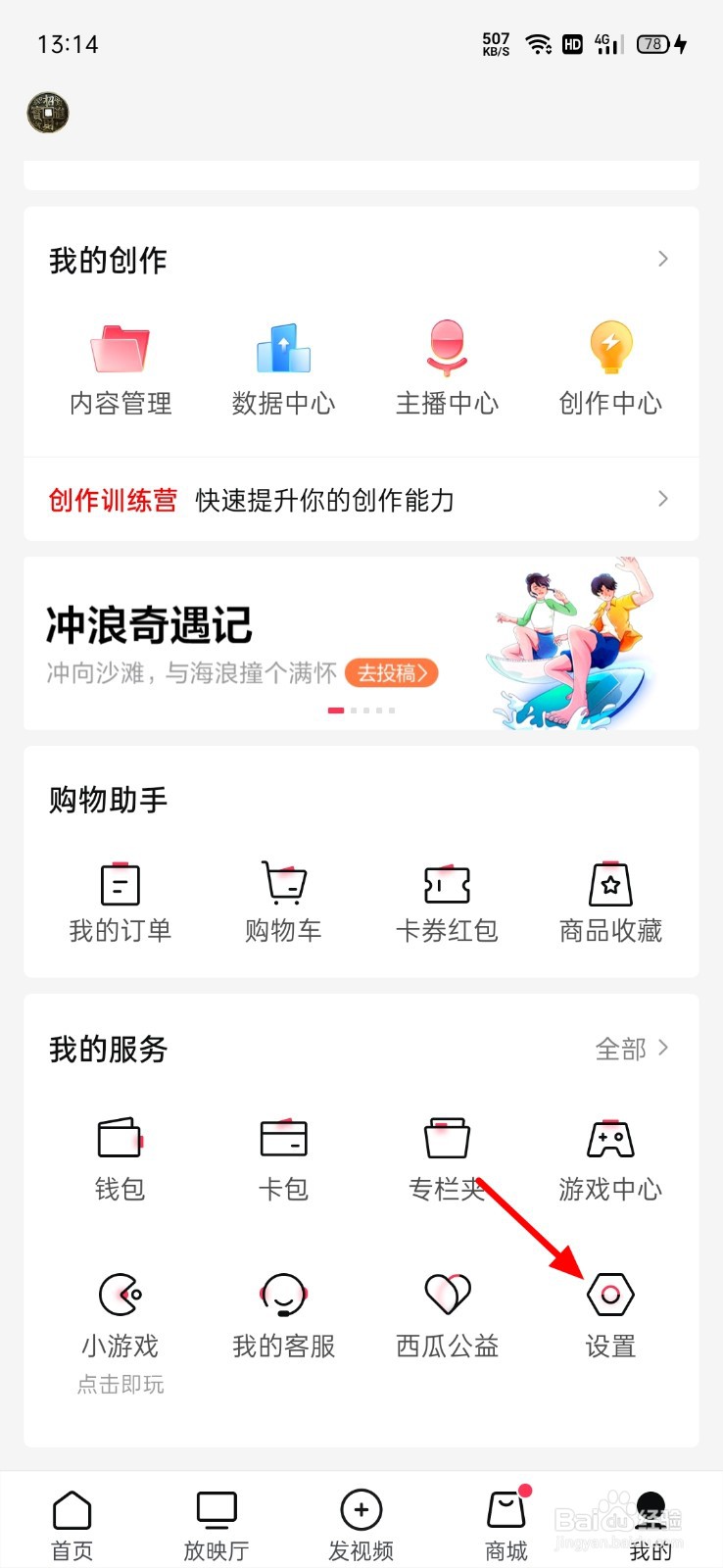
Task: Open 内容管理 content management
Action: [120, 367]
